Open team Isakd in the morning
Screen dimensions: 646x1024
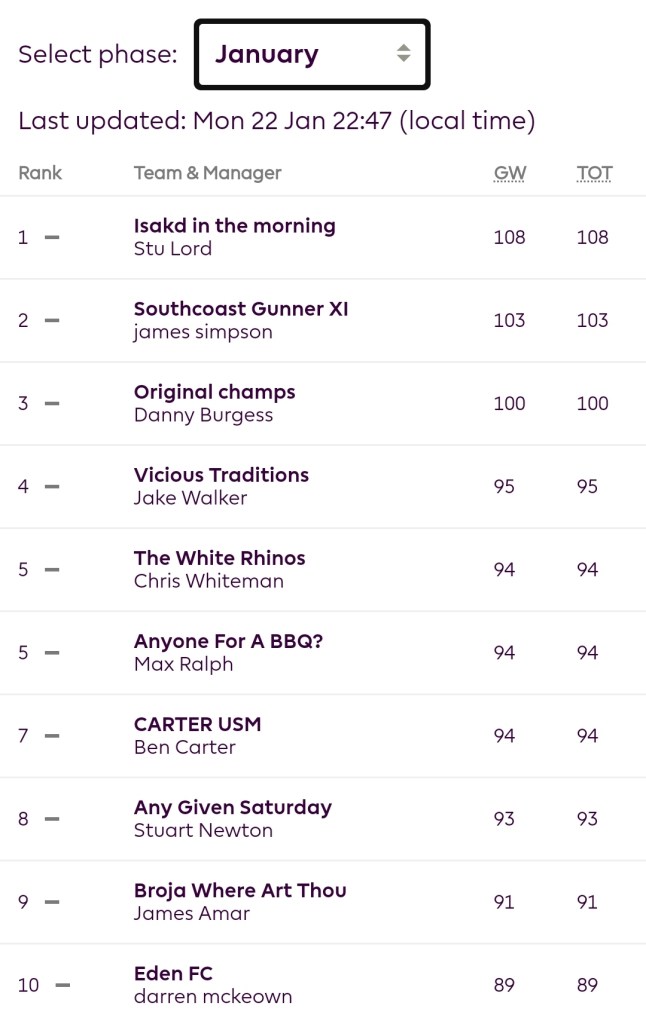point(234,226)
